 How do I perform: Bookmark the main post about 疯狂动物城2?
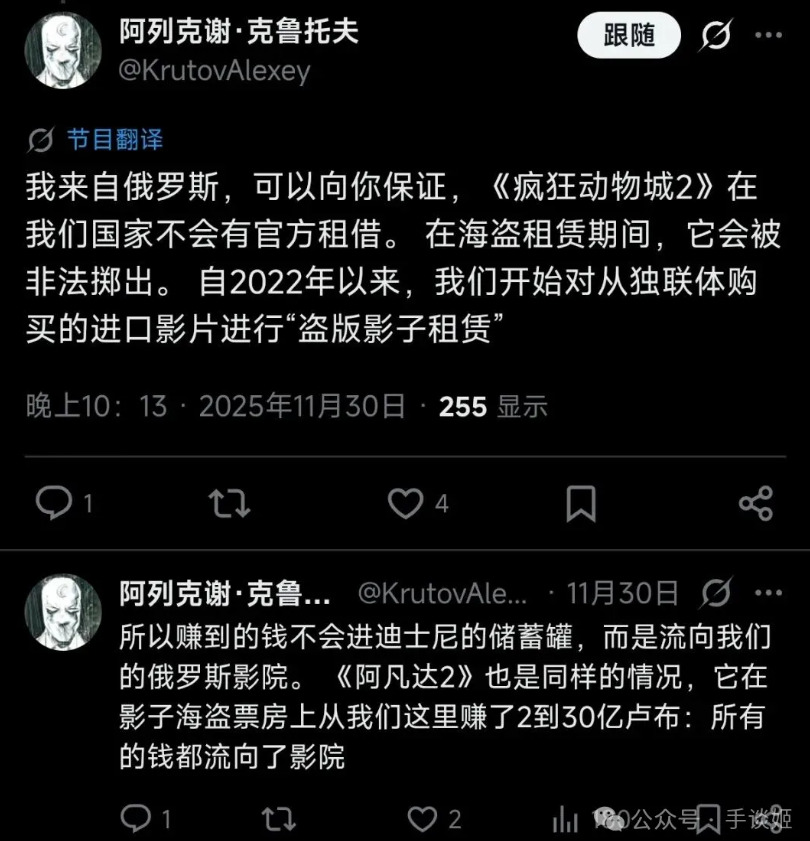pyautogui.click(x=580, y=503)
